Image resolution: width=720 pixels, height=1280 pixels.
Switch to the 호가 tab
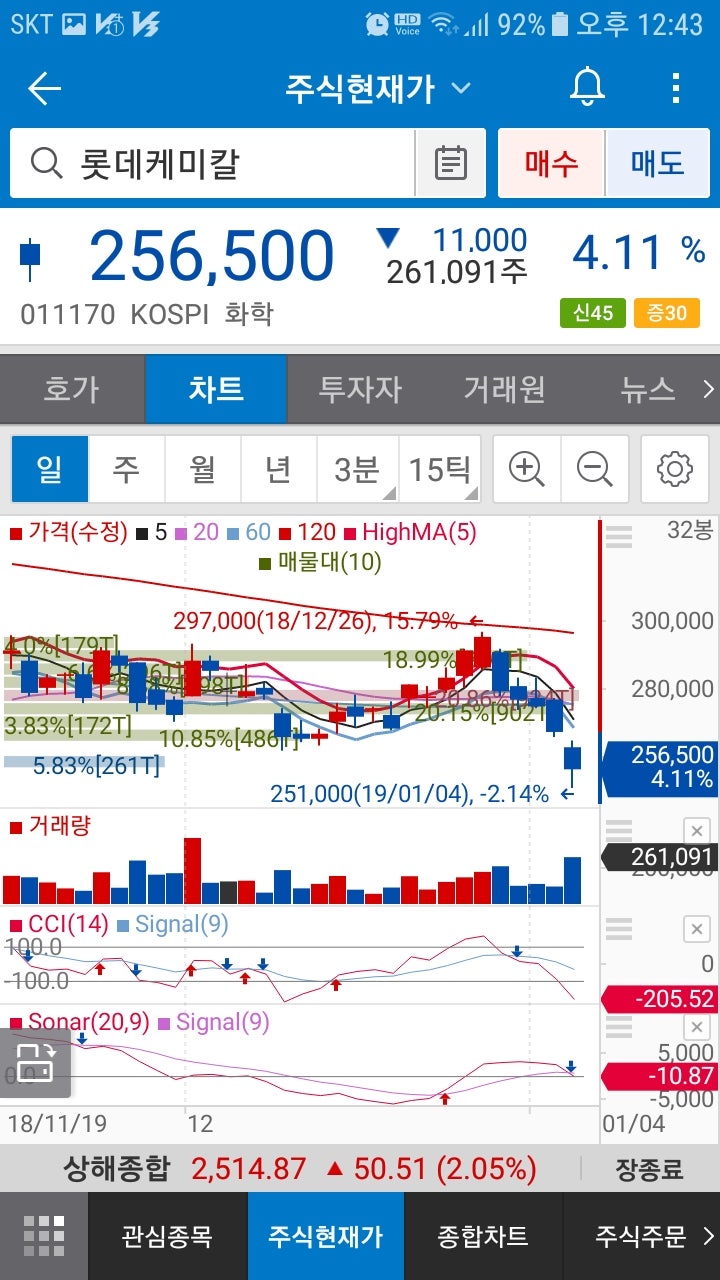[x=70, y=389]
